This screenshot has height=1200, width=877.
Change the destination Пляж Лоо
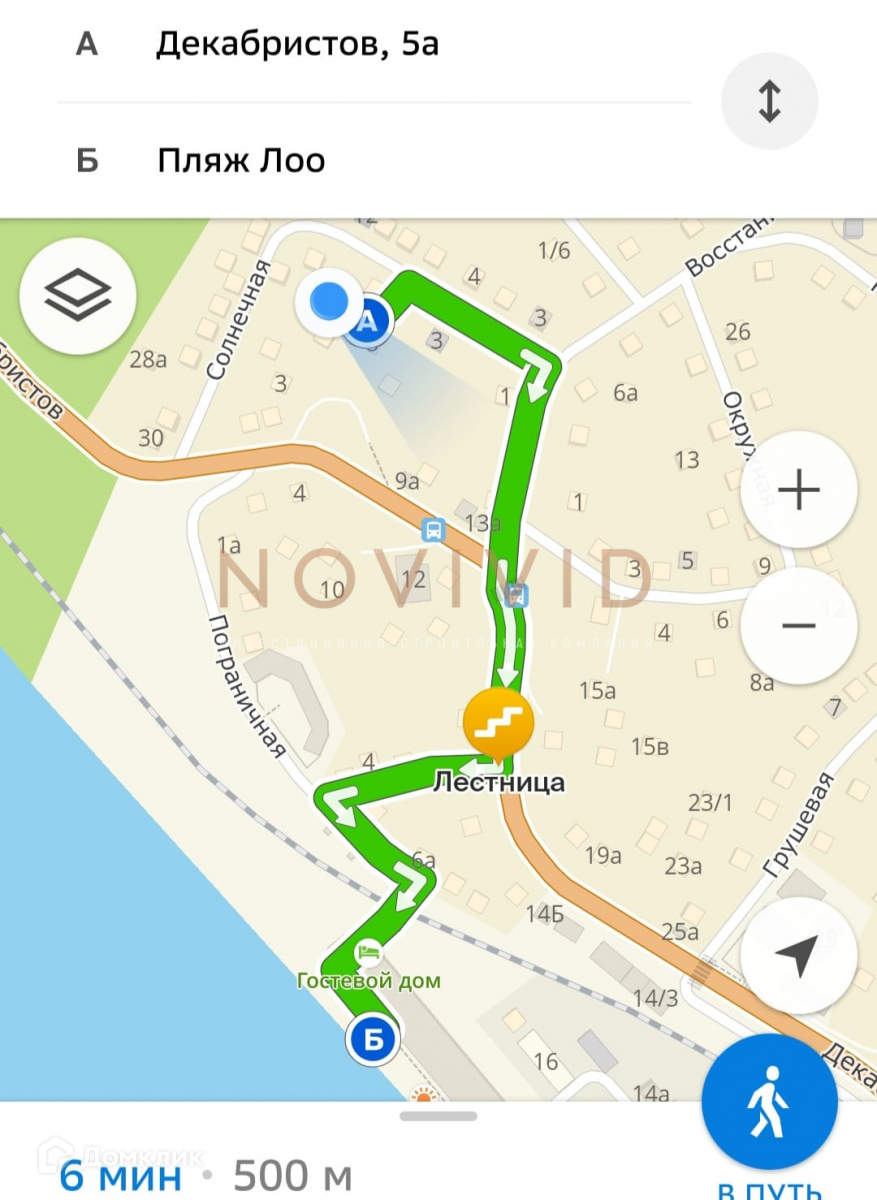pyautogui.click(x=241, y=161)
